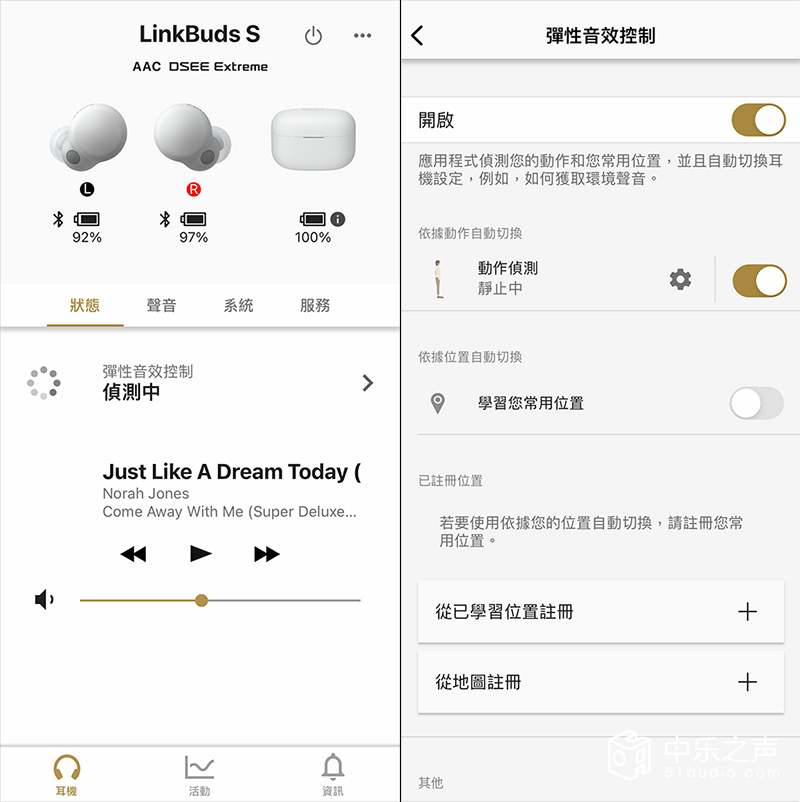Open the 彈性音效控制 偵測中 row
The height and width of the screenshot is (802, 800).
[x=200, y=382]
